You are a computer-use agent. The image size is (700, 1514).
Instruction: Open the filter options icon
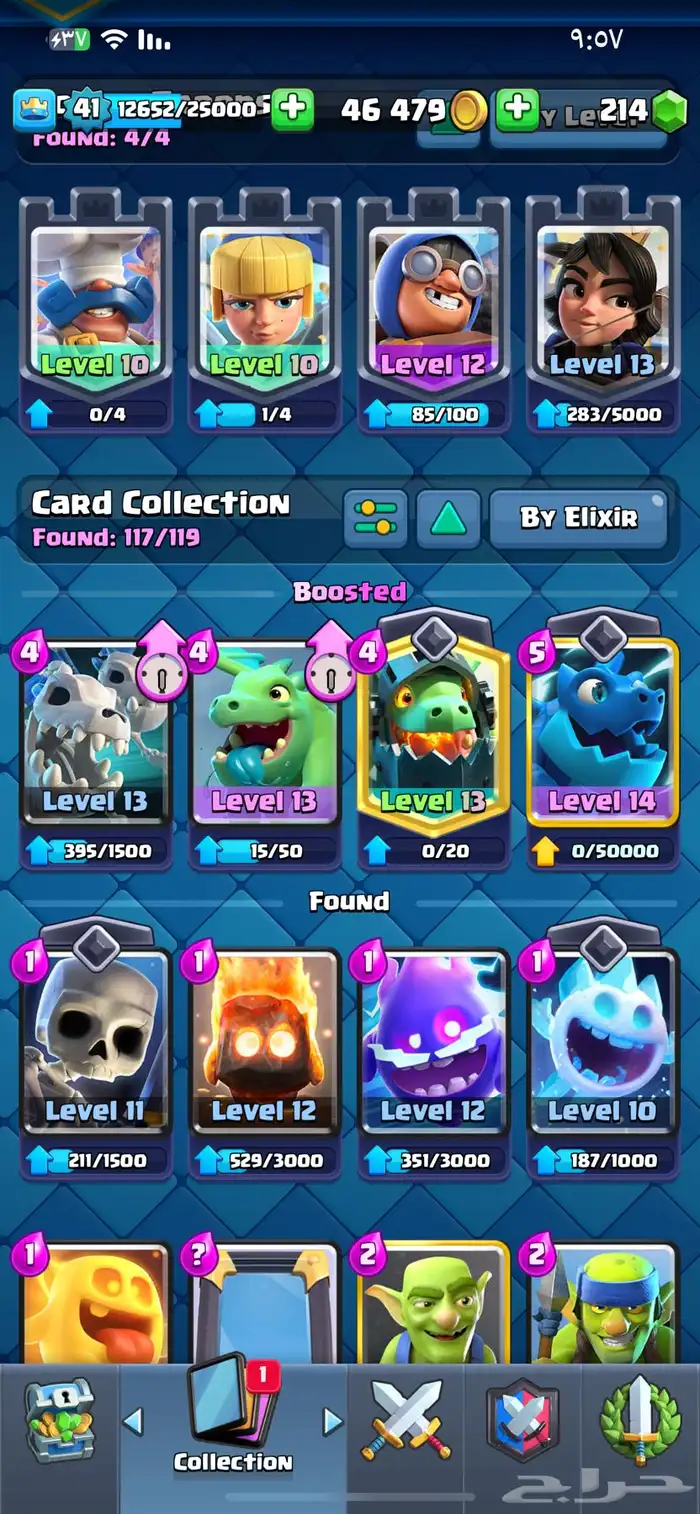pos(375,518)
